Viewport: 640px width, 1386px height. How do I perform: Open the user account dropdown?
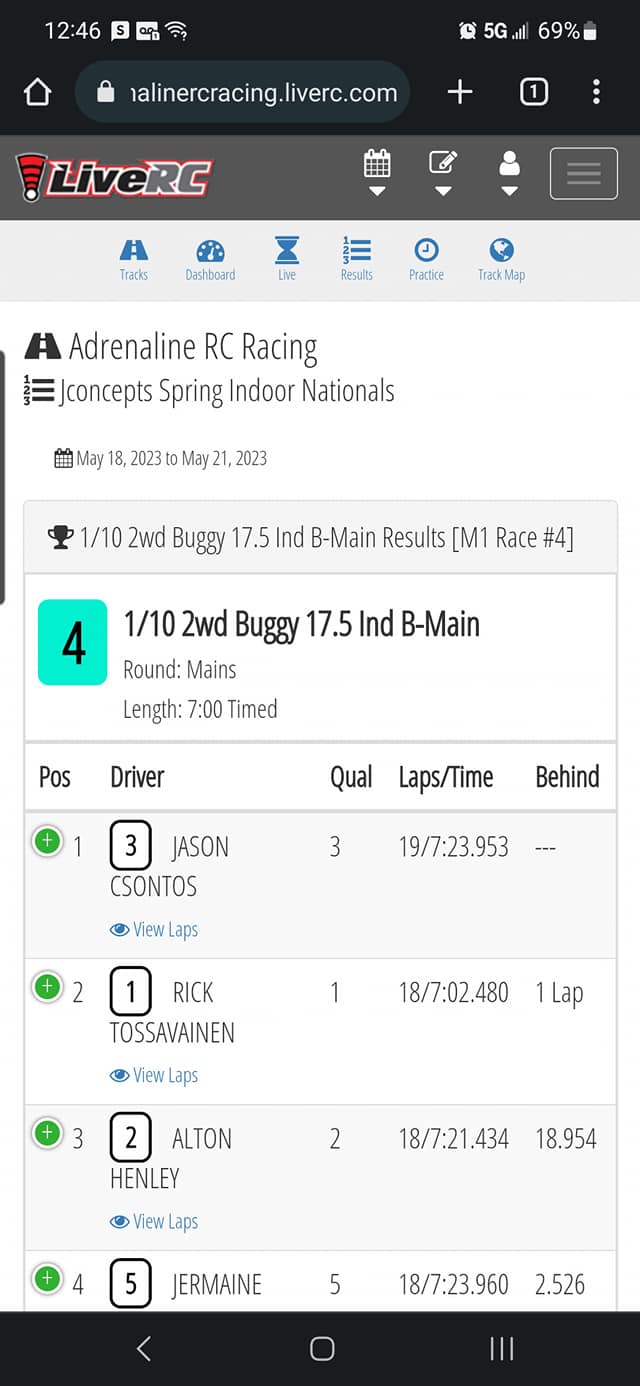pos(509,173)
